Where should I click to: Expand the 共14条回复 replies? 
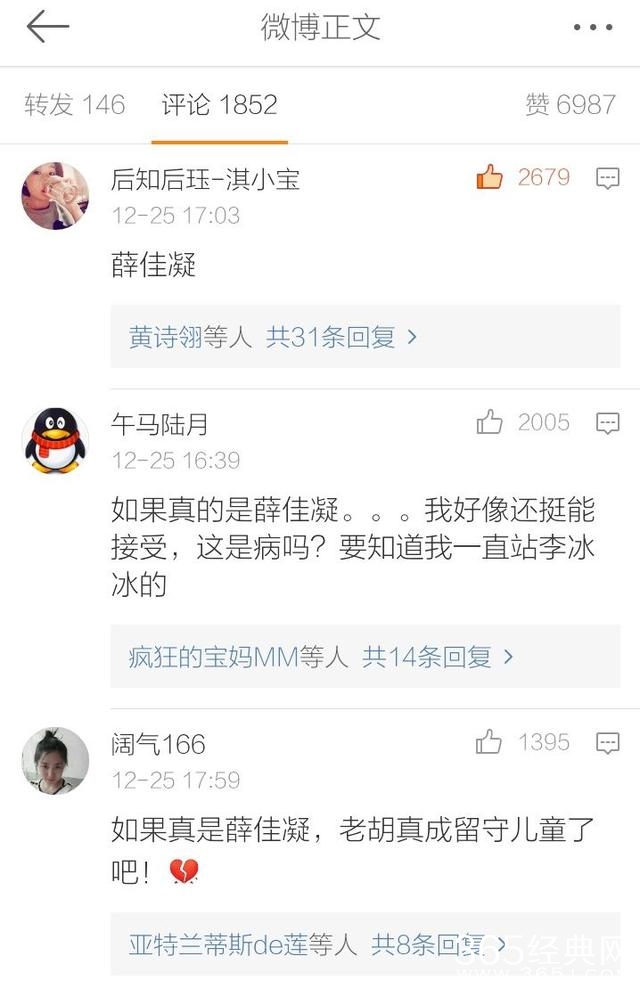438,657
